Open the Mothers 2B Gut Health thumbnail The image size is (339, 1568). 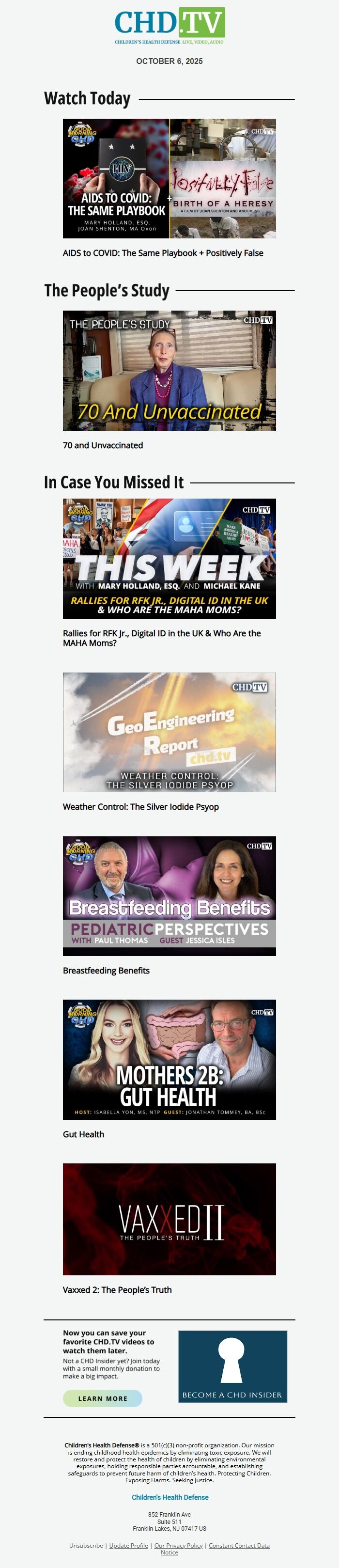(169, 1059)
